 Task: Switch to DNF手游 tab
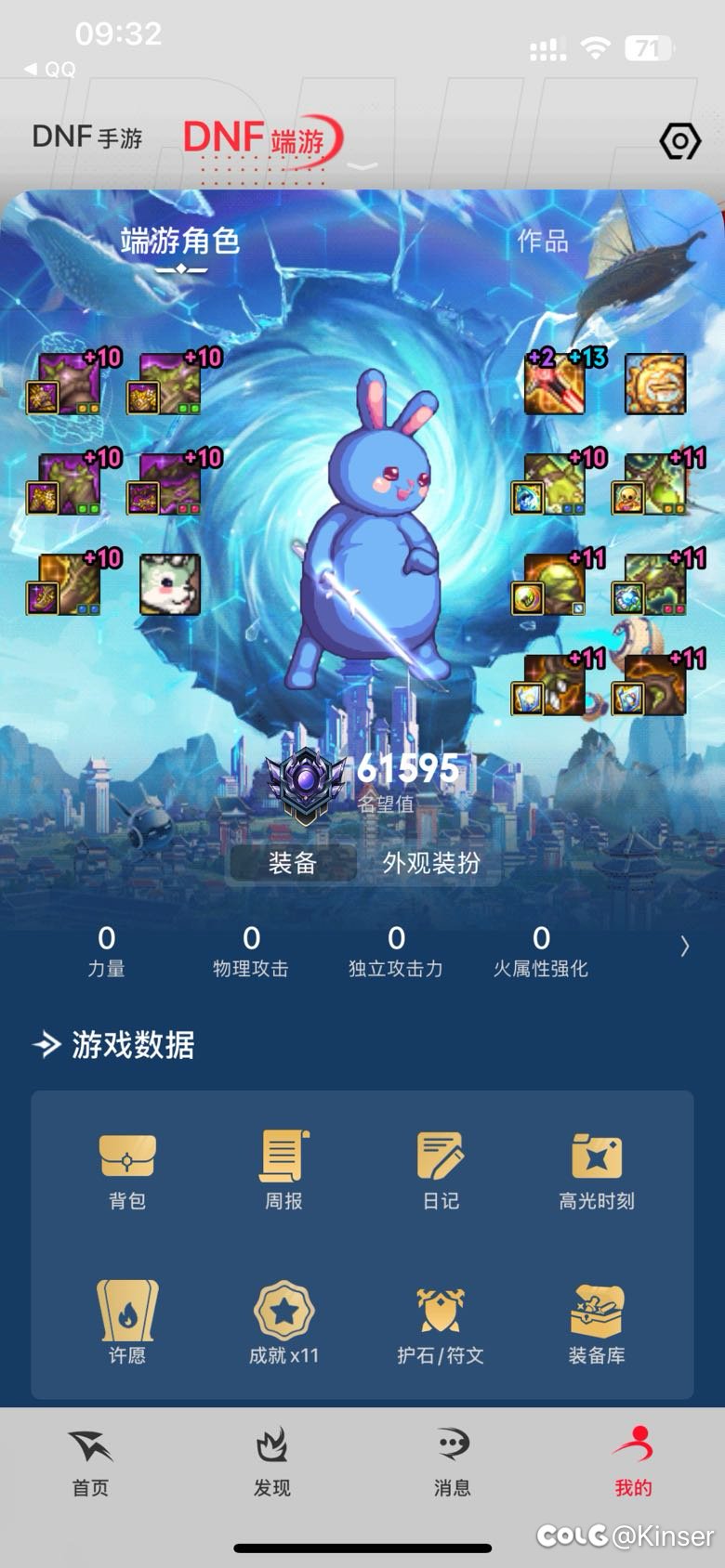pos(87,137)
